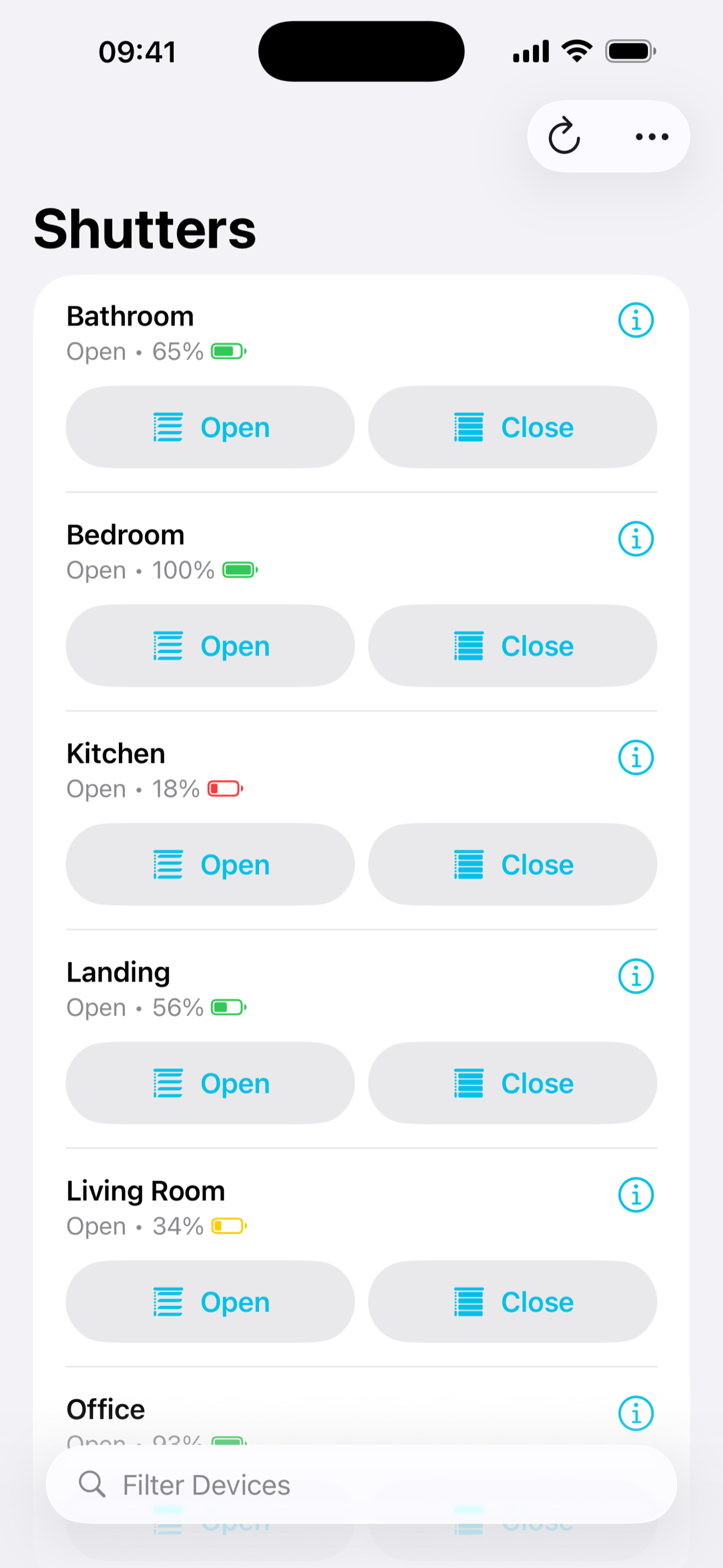The height and width of the screenshot is (1568, 723).
Task: Close the Landing shutter
Action: 512,1083
